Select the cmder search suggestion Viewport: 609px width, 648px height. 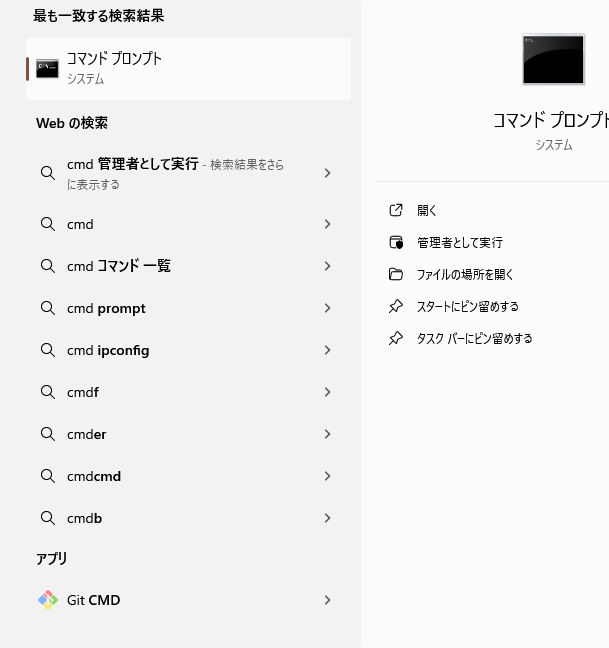pos(188,434)
